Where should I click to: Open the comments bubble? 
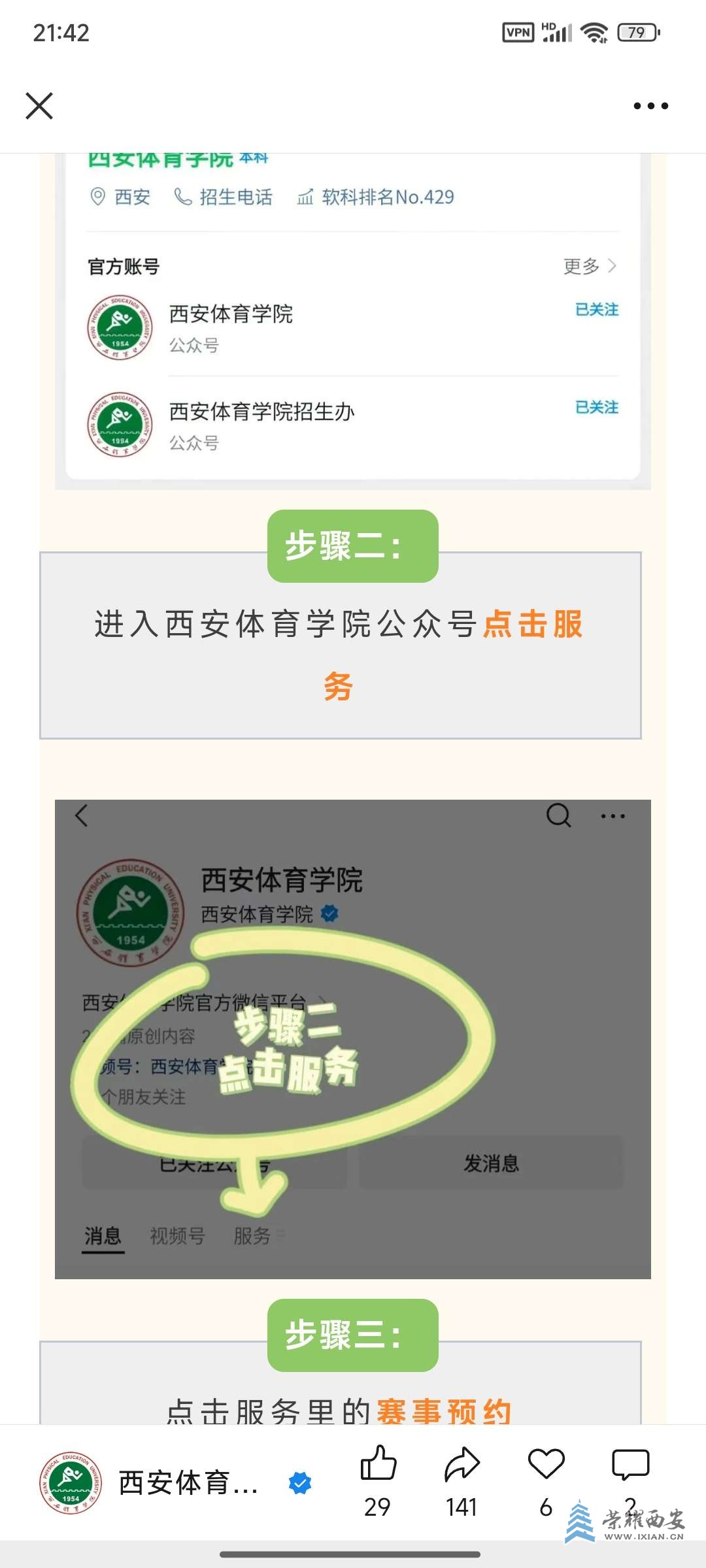coord(630,1463)
